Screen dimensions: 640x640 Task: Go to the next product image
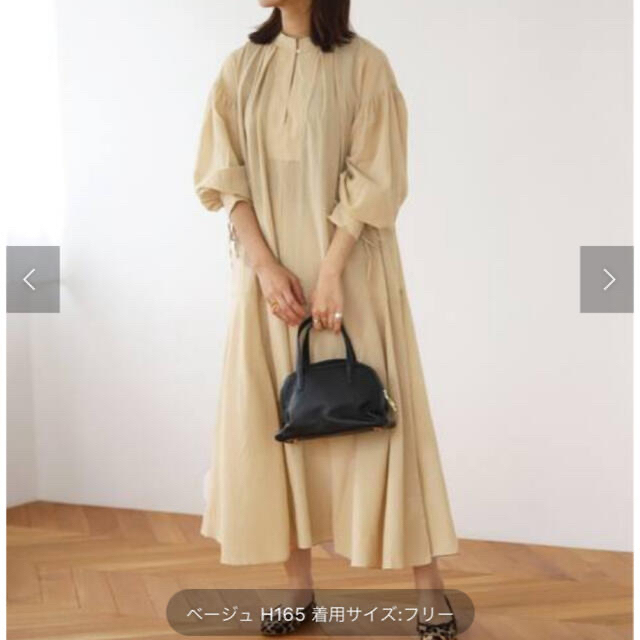point(606,279)
